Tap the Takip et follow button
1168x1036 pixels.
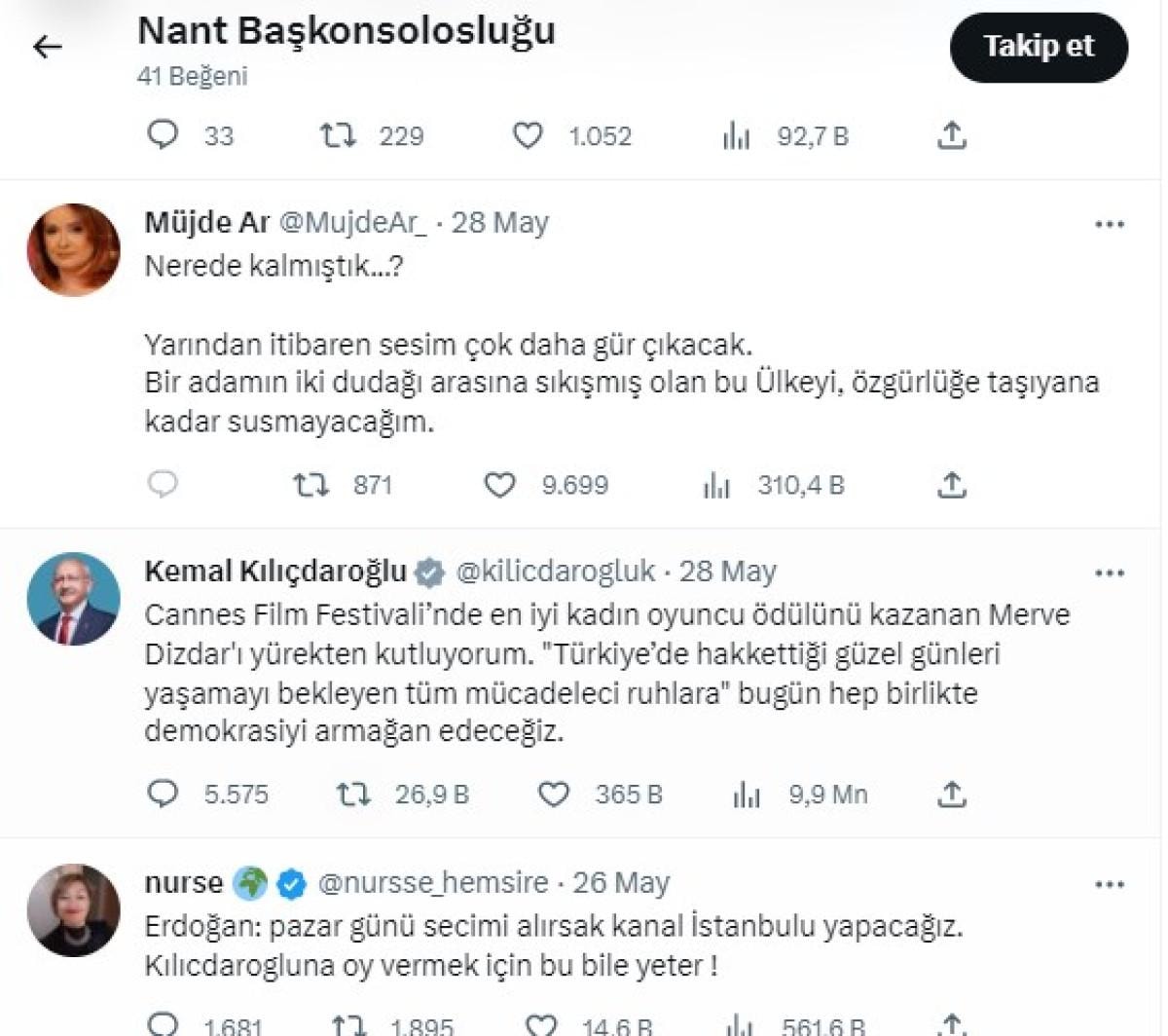(1039, 47)
